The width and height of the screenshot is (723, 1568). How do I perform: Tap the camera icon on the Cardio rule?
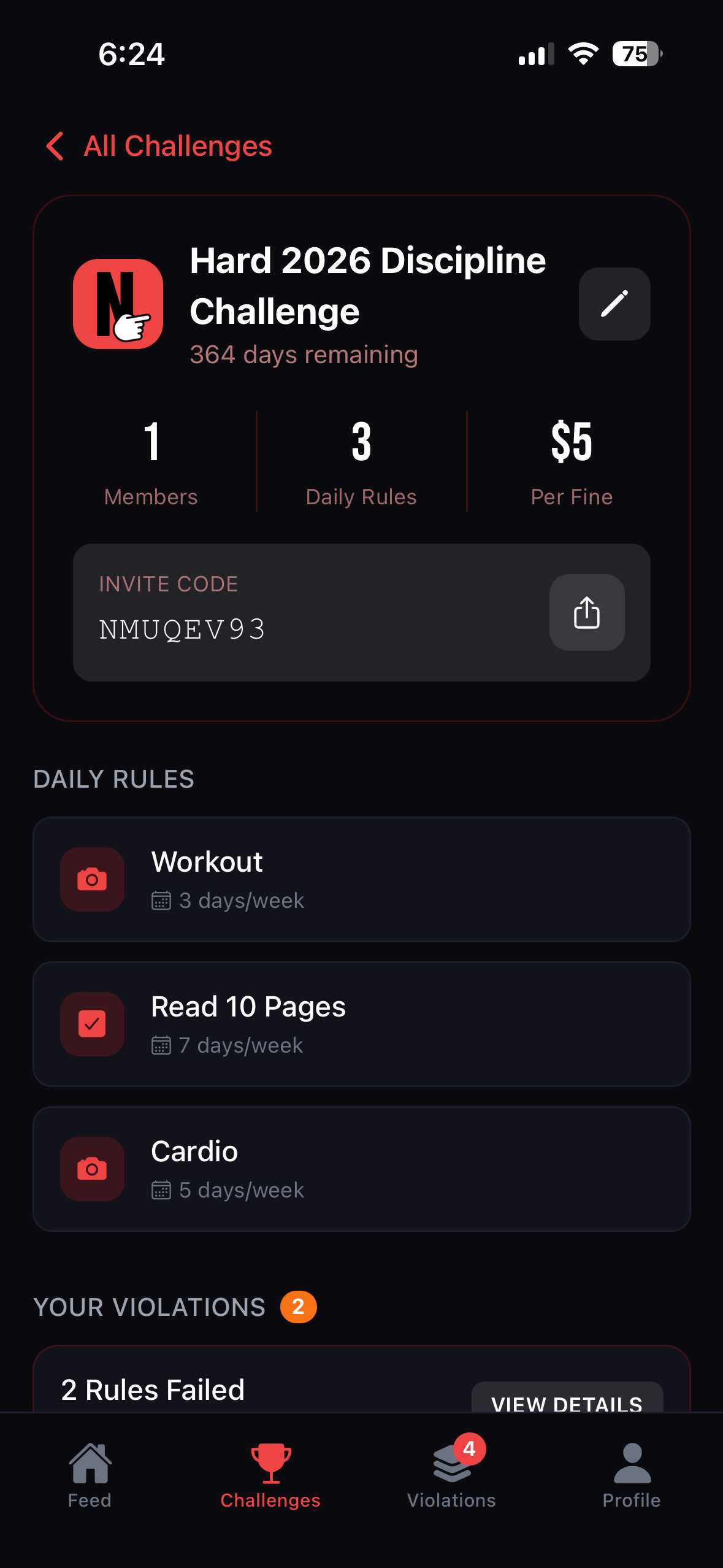coord(91,1169)
